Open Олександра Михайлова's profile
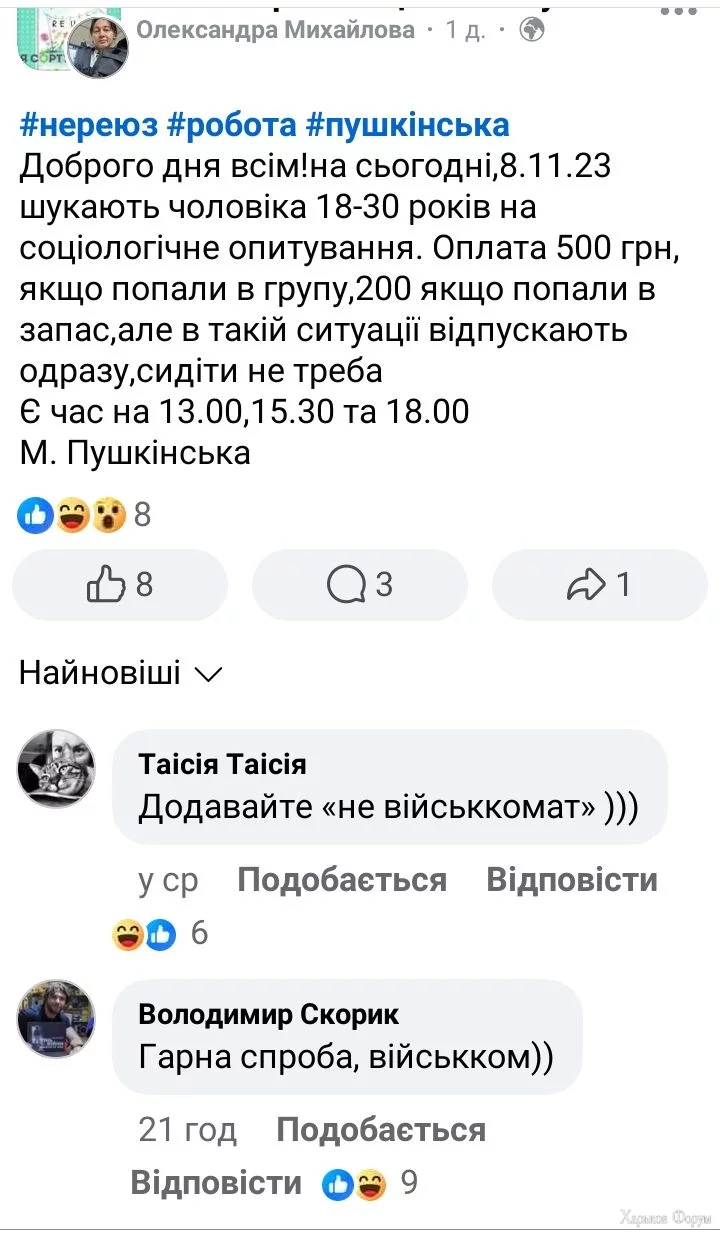 [275, 30]
